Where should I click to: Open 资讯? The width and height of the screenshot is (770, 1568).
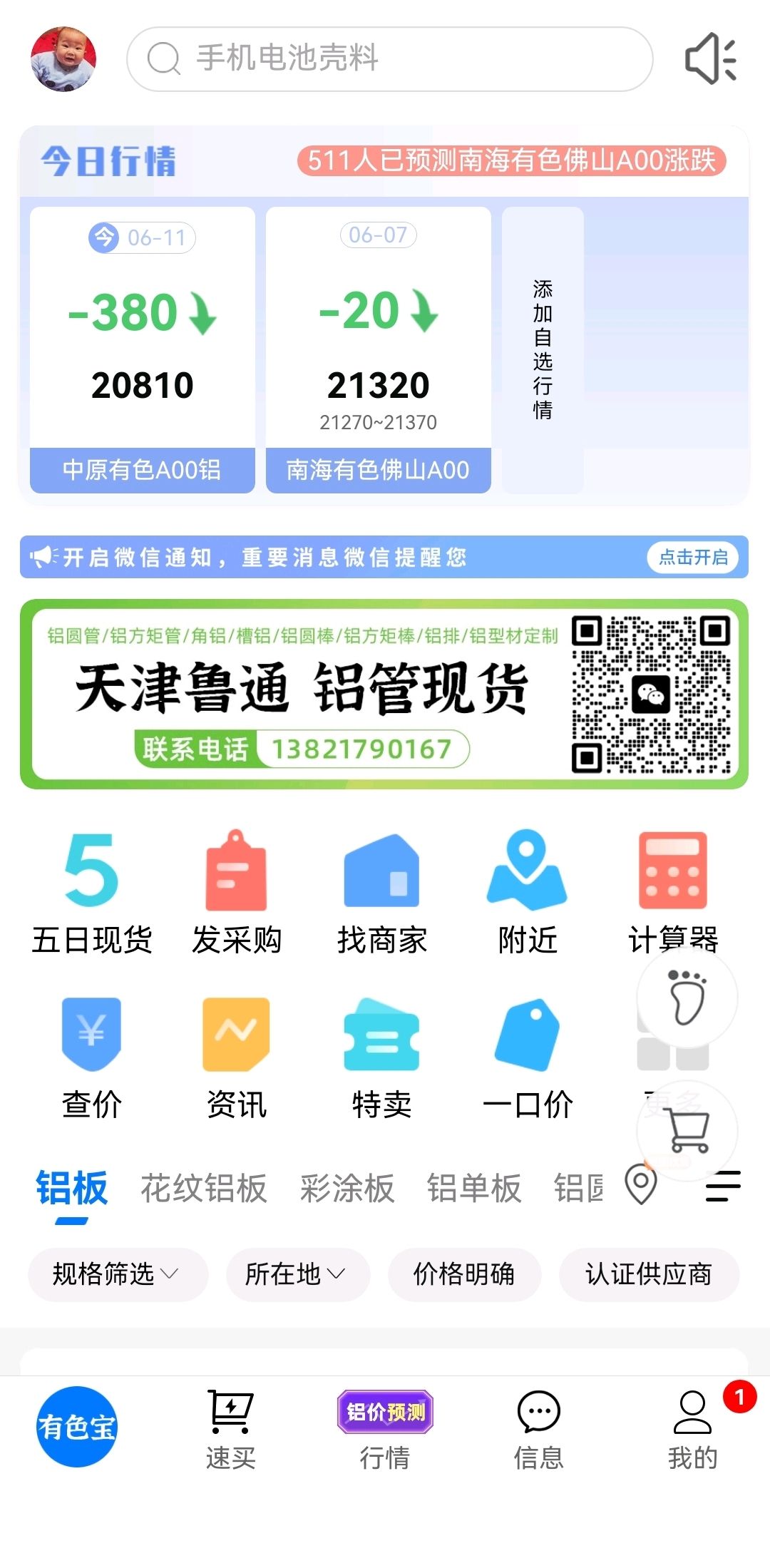click(237, 1058)
